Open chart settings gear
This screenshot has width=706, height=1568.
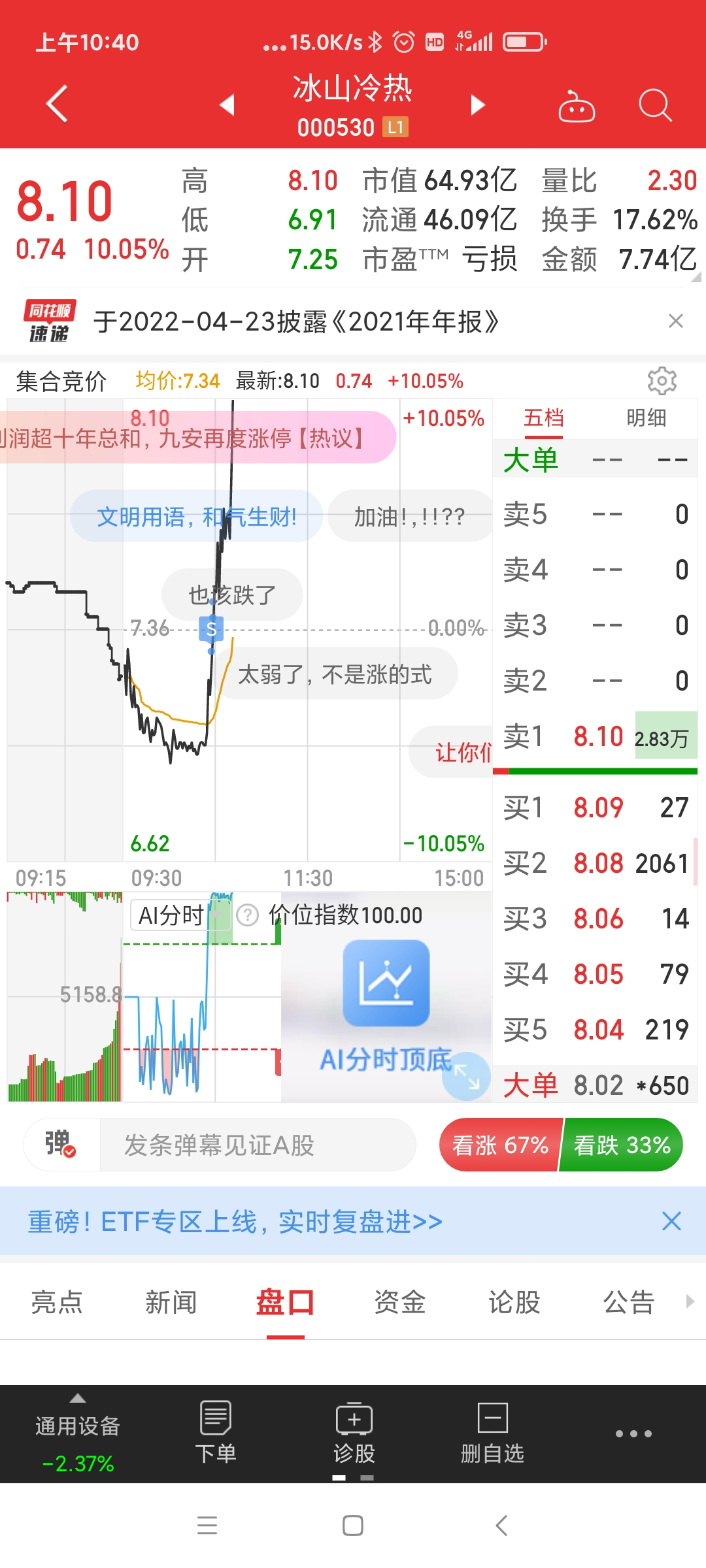tap(662, 380)
